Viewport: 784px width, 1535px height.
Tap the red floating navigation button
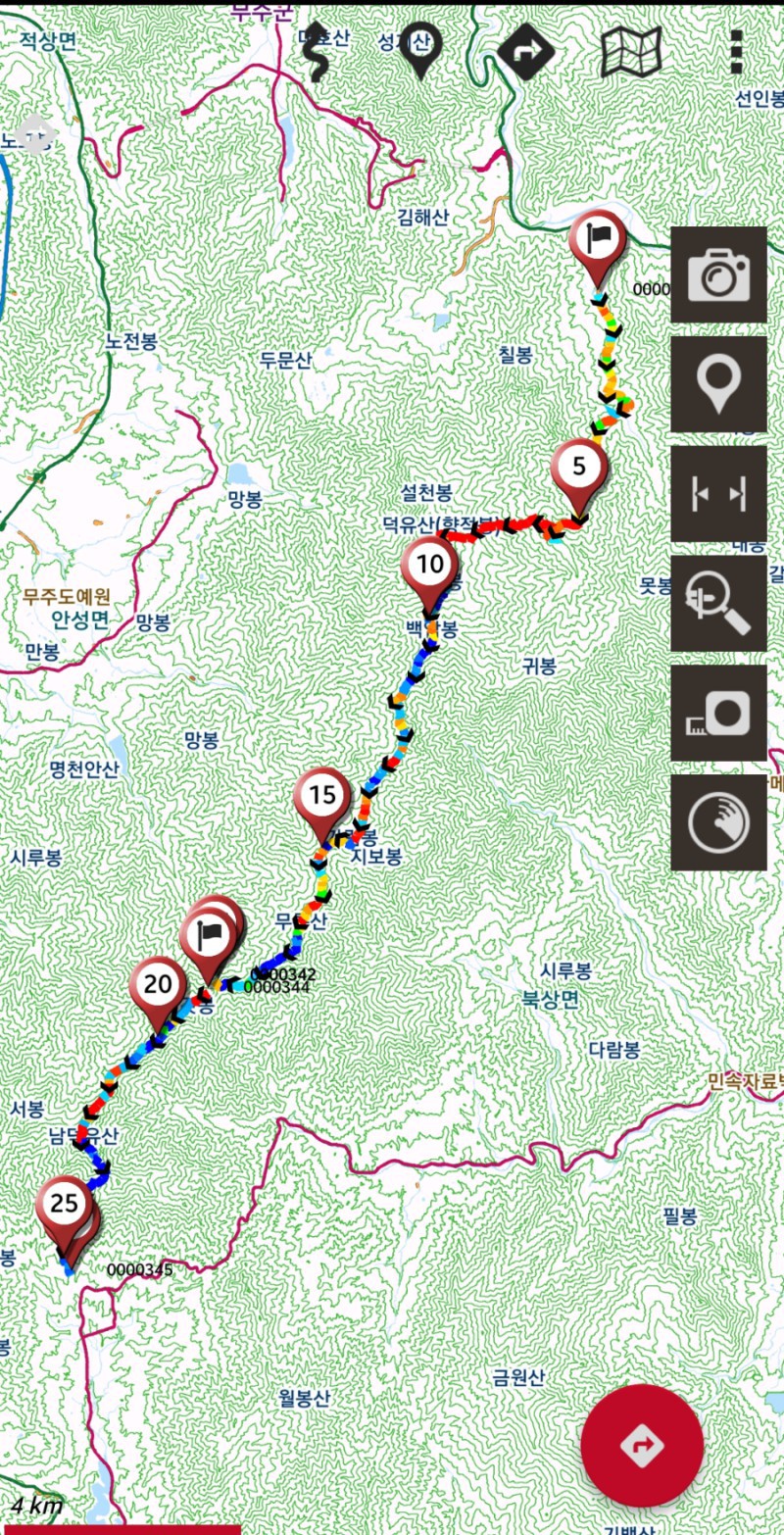pos(642,1446)
